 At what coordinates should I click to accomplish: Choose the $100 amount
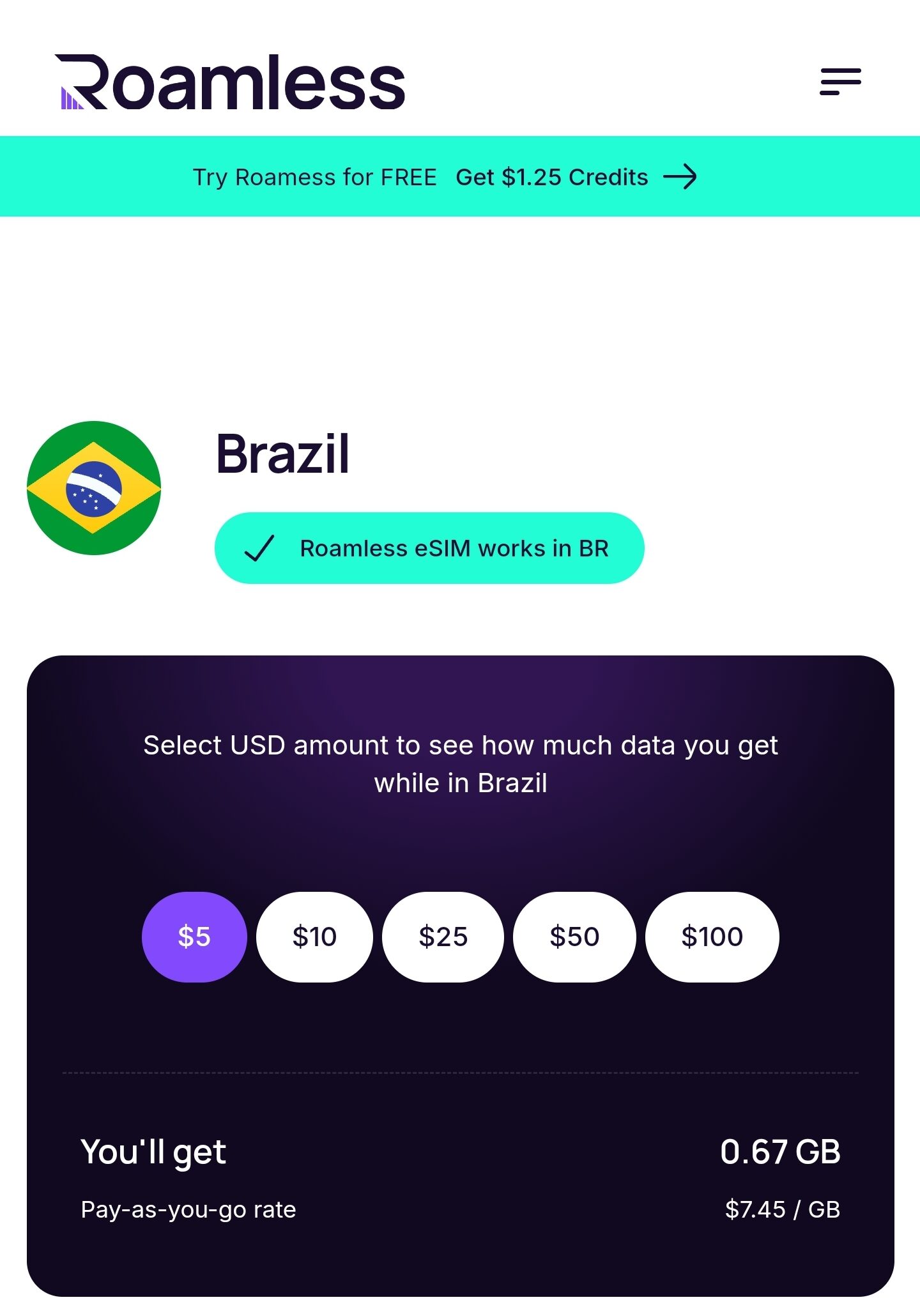pos(712,937)
